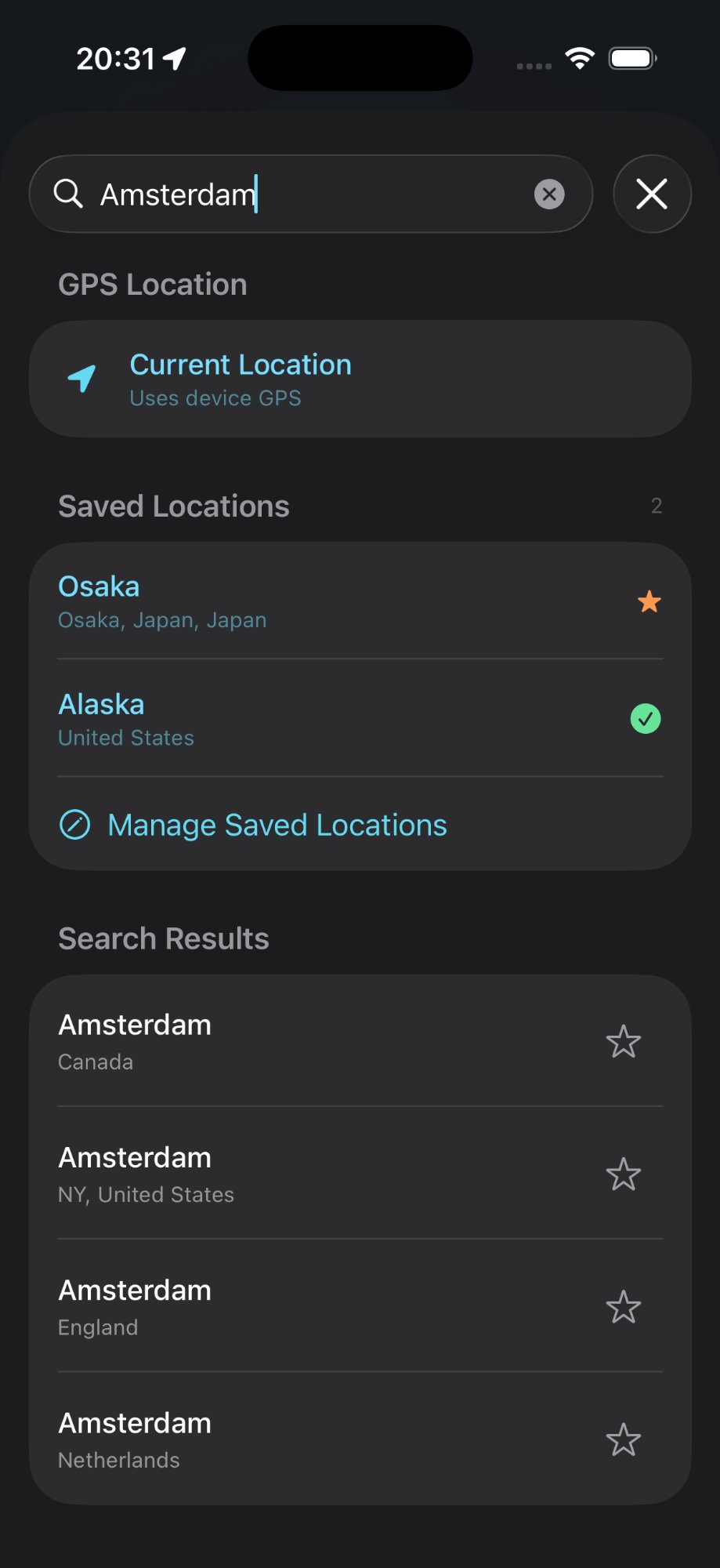Click the magnifying glass search icon

click(x=69, y=194)
